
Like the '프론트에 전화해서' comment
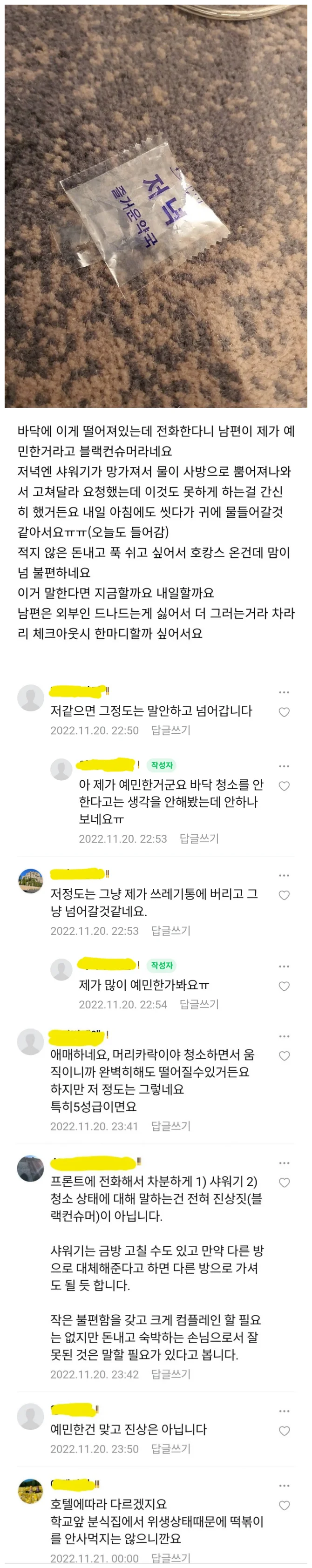(x=284, y=1182)
